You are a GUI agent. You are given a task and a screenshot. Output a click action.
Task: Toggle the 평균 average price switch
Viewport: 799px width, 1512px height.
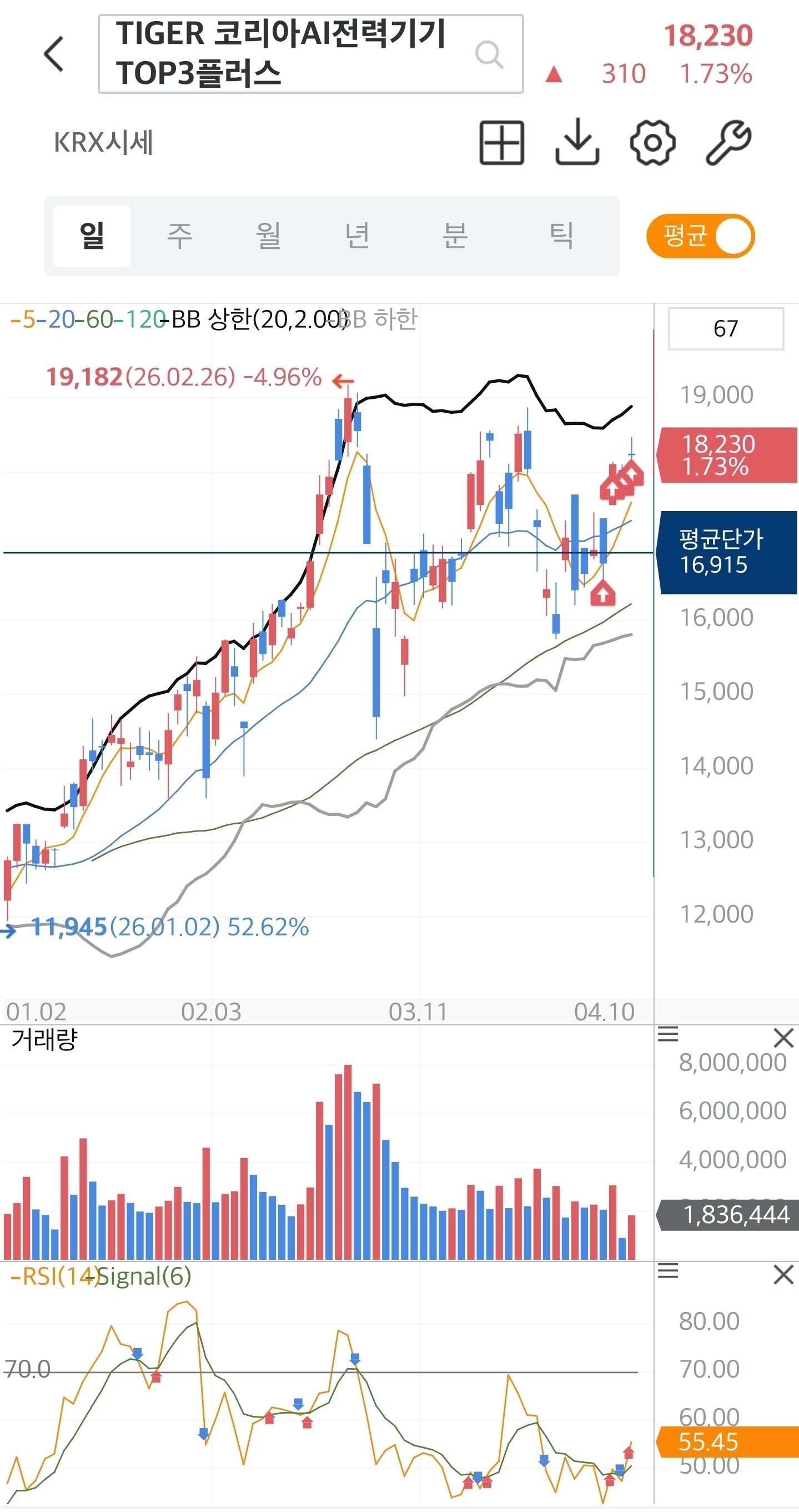tap(701, 236)
